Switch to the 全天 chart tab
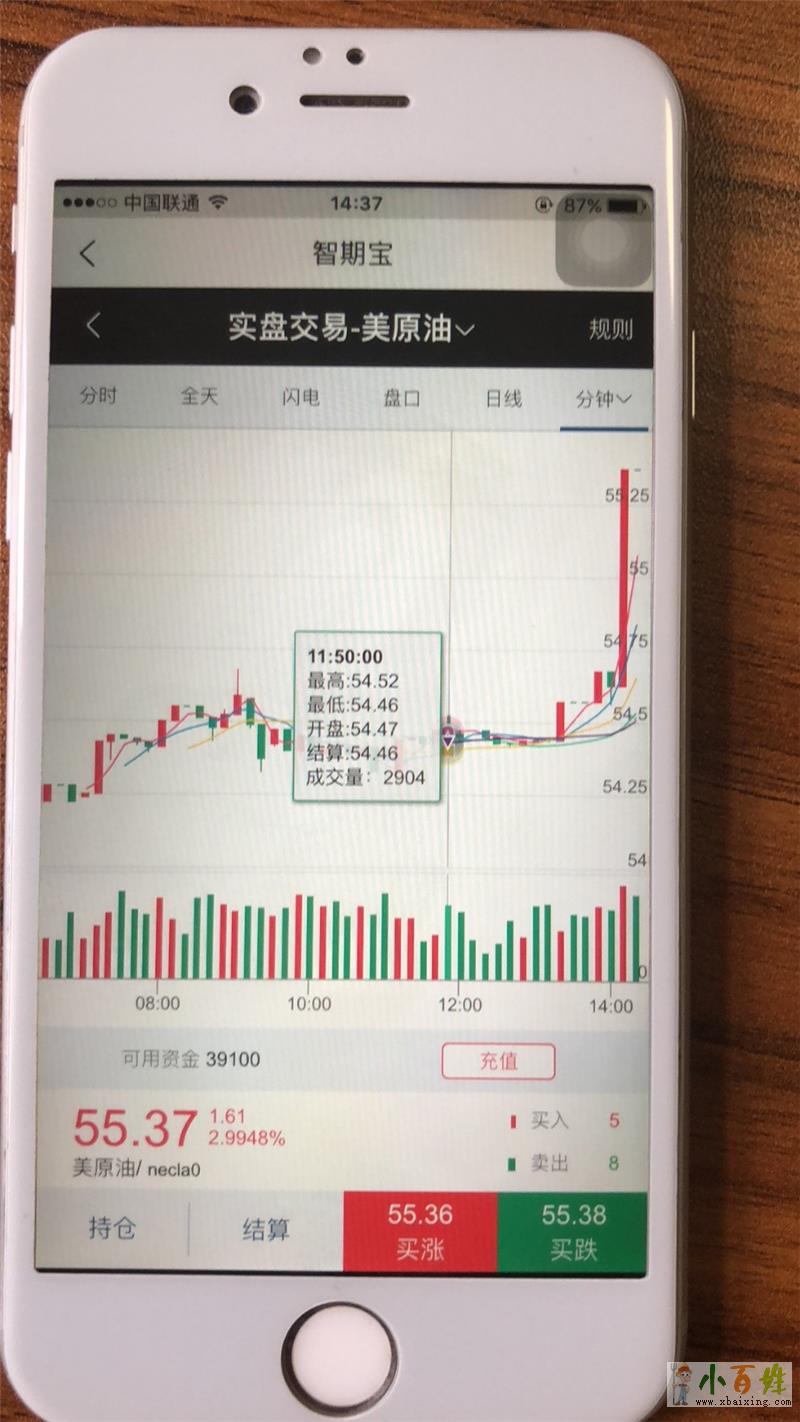 [199, 397]
